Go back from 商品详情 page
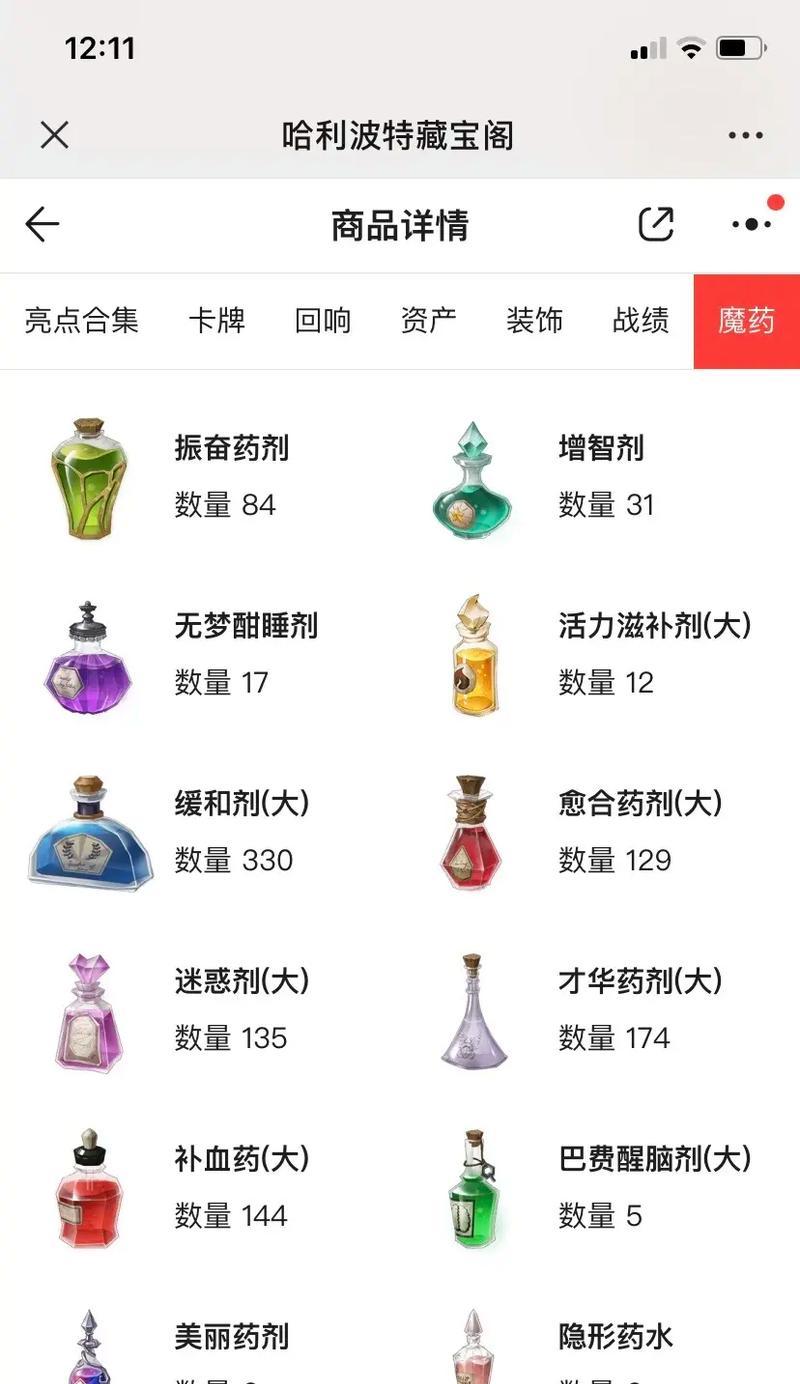Image resolution: width=800 pixels, height=1384 pixels. 42,225
